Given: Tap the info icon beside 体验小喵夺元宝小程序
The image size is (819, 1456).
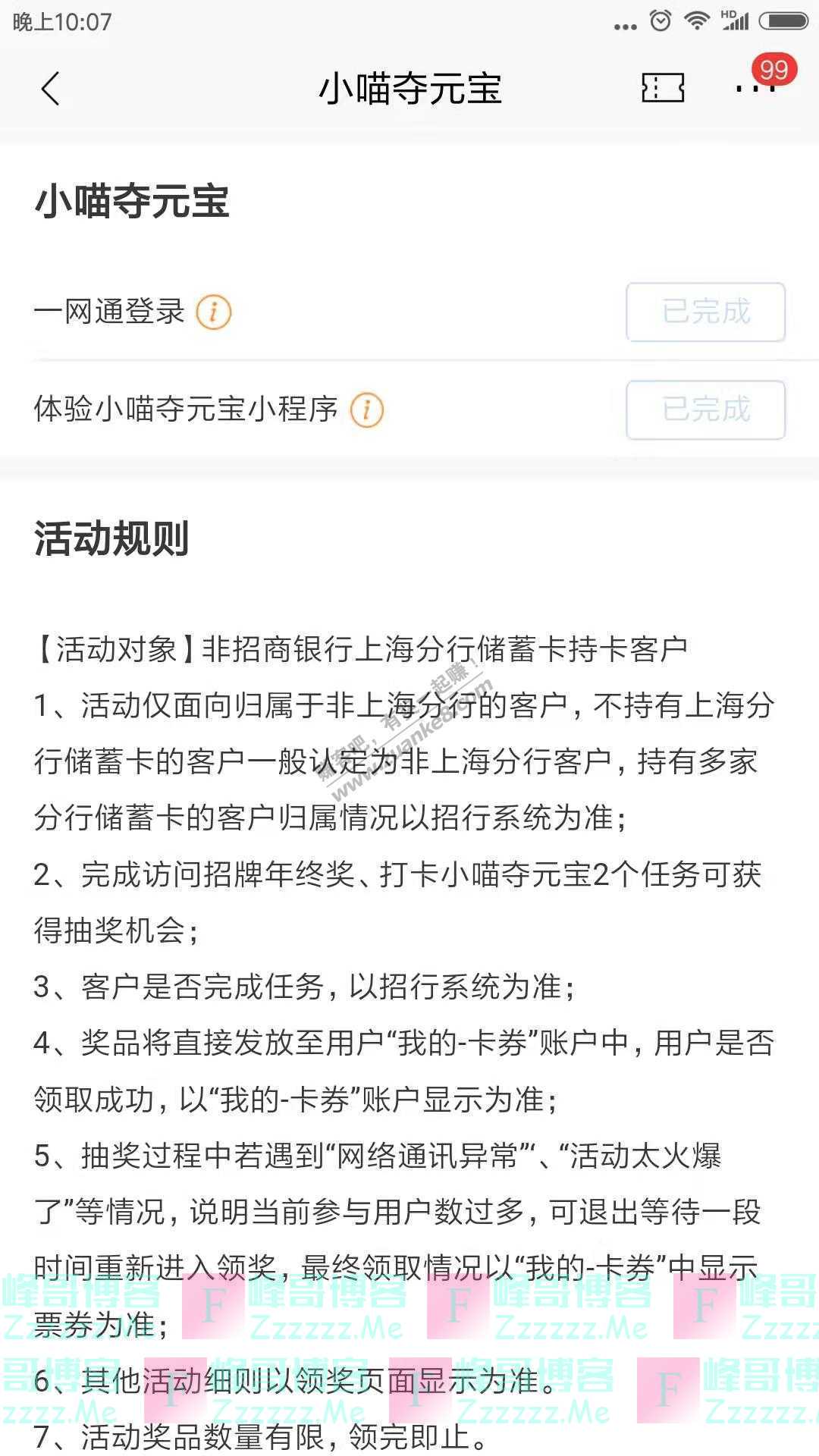Looking at the screenshot, I should click(x=366, y=409).
